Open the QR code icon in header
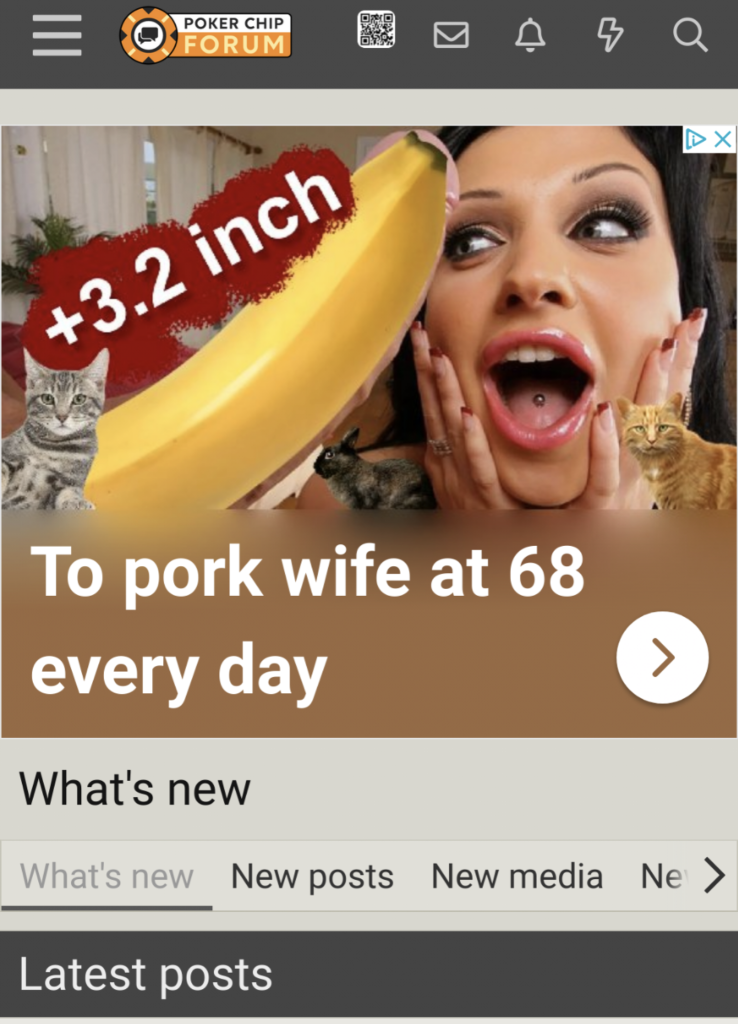 (x=376, y=30)
